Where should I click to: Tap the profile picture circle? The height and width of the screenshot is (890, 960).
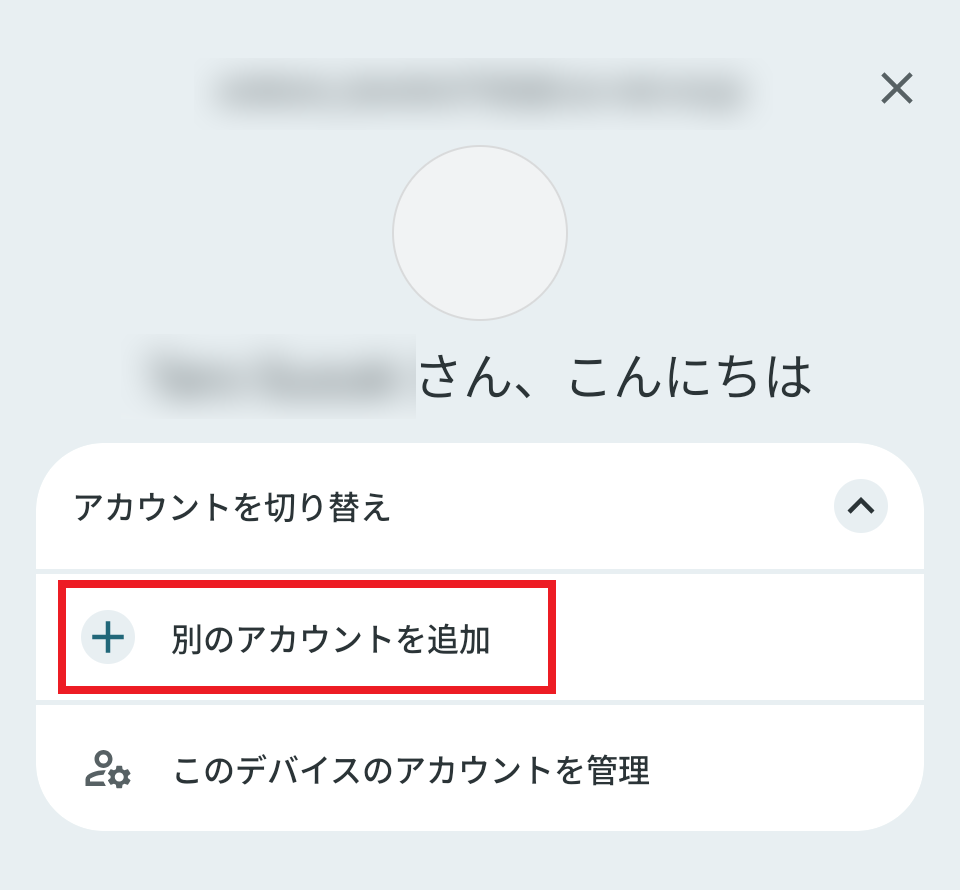pyautogui.click(x=480, y=233)
